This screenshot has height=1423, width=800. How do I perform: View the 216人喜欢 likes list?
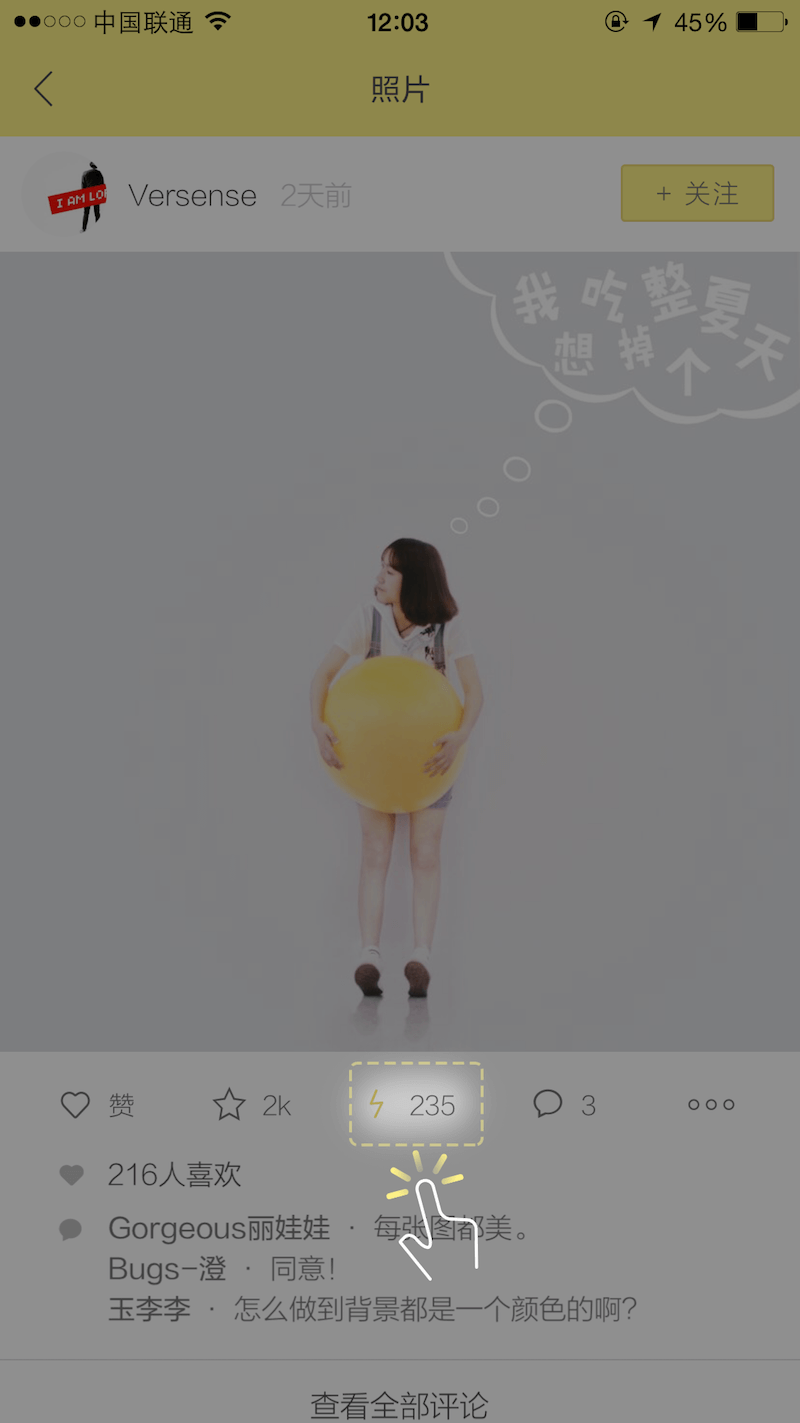174,1174
